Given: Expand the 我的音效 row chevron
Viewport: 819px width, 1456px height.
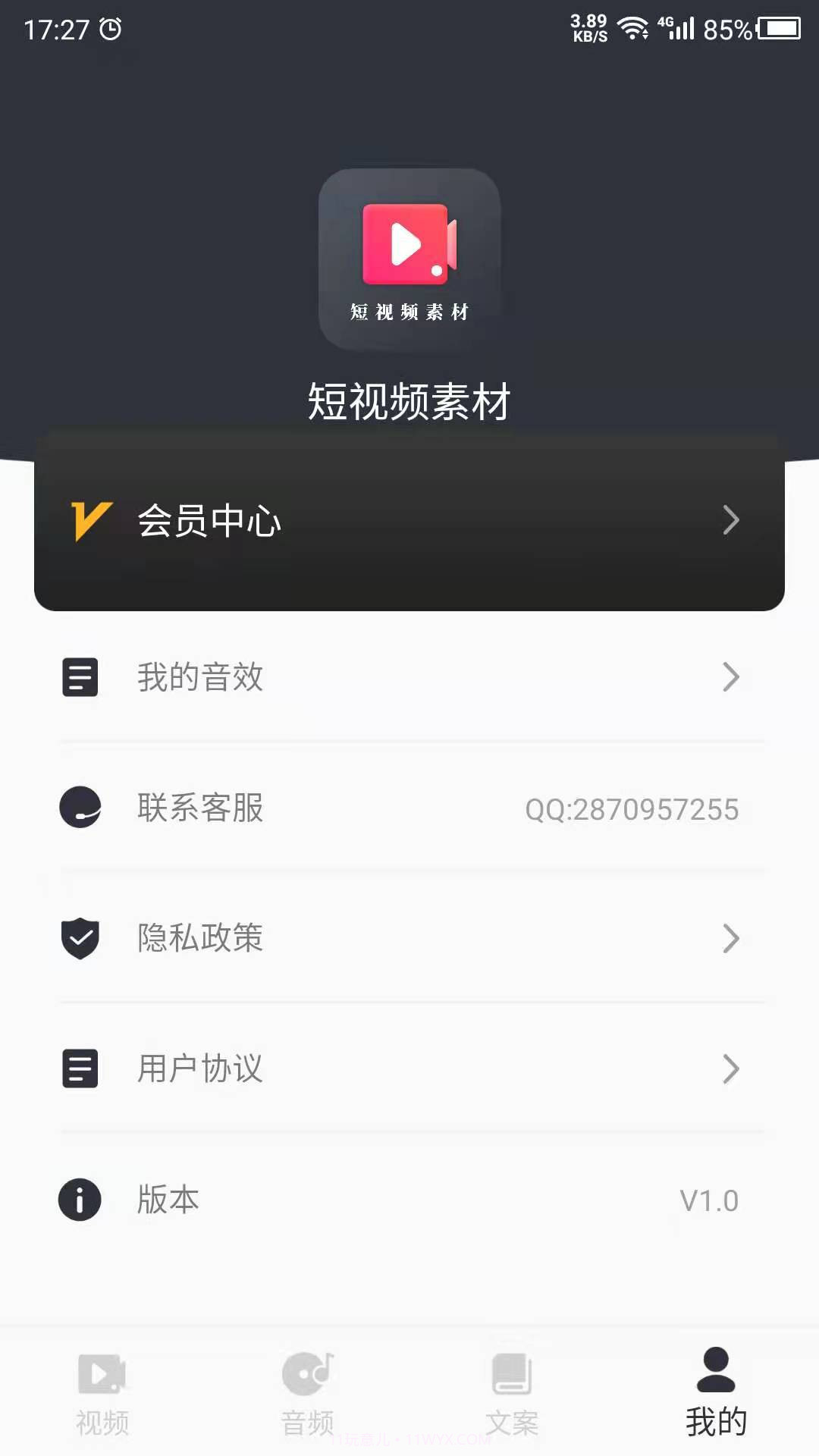Looking at the screenshot, I should click(x=730, y=677).
